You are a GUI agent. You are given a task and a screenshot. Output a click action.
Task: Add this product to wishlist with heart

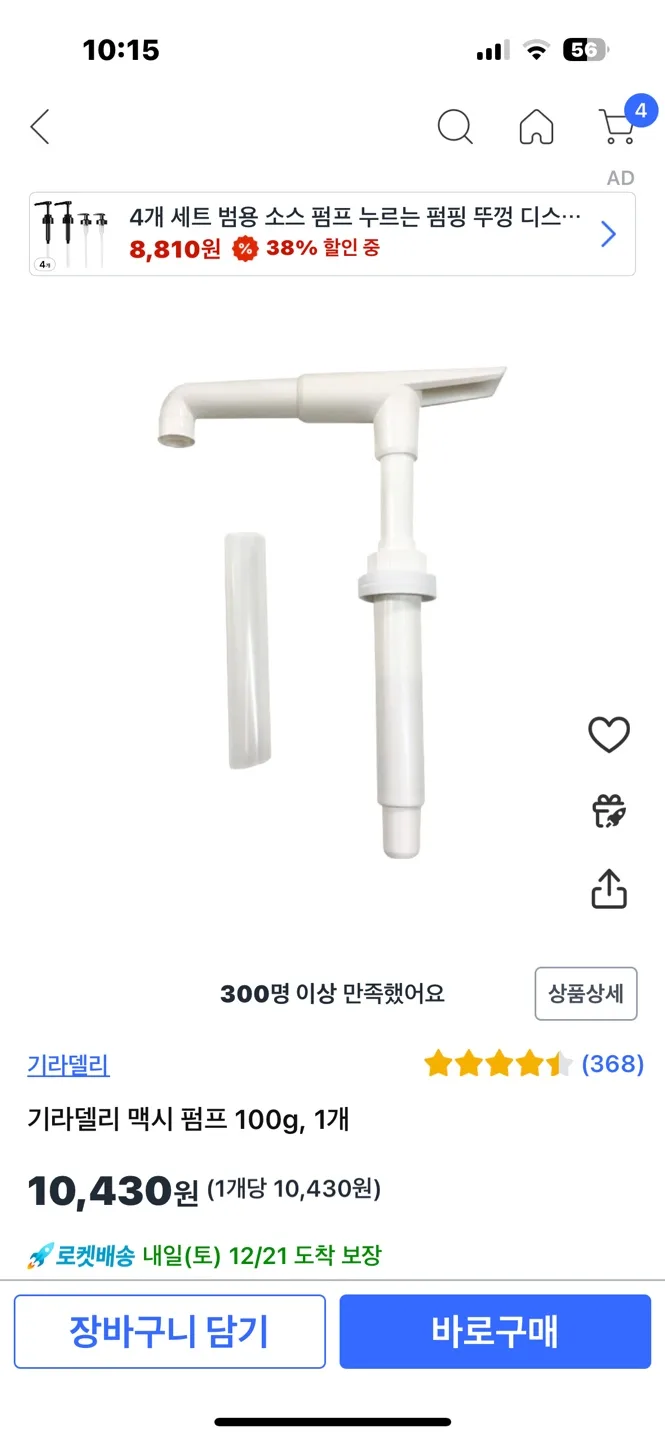click(x=608, y=735)
